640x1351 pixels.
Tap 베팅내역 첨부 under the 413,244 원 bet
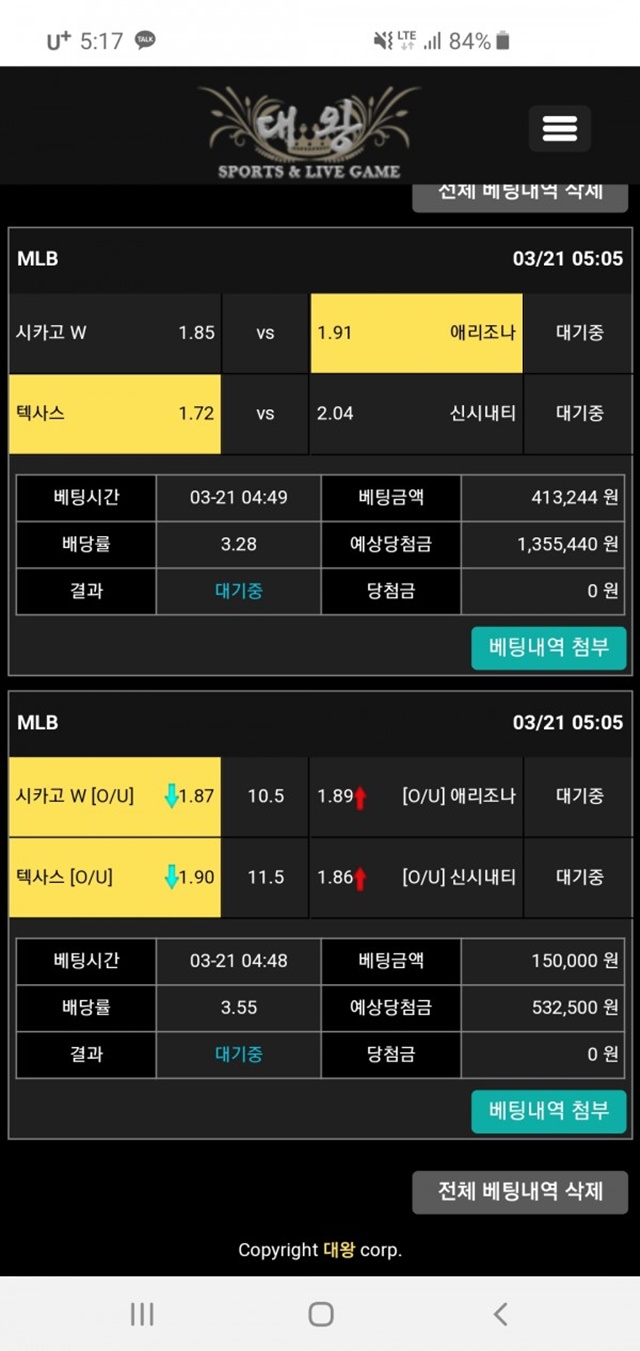548,648
